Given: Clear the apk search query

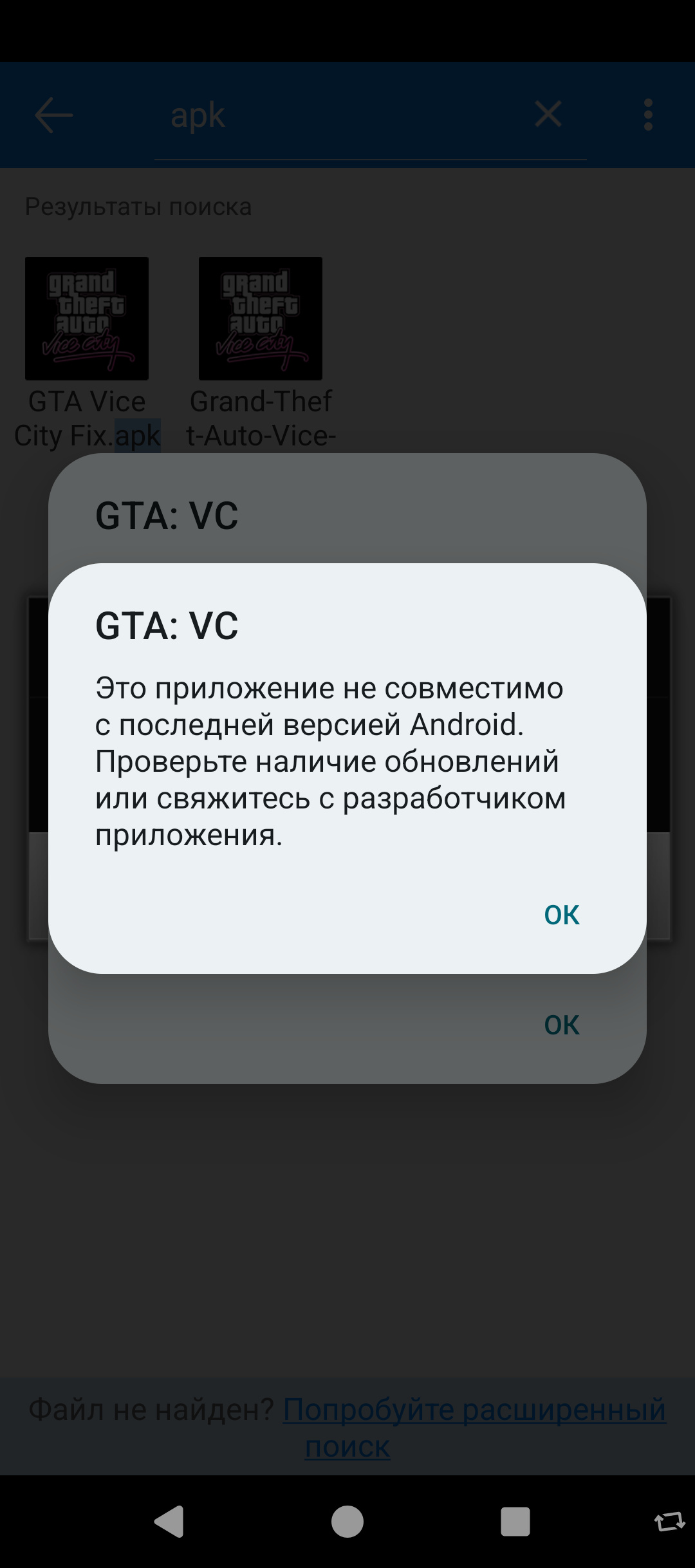Looking at the screenshot, I should (x=548, y=115).
